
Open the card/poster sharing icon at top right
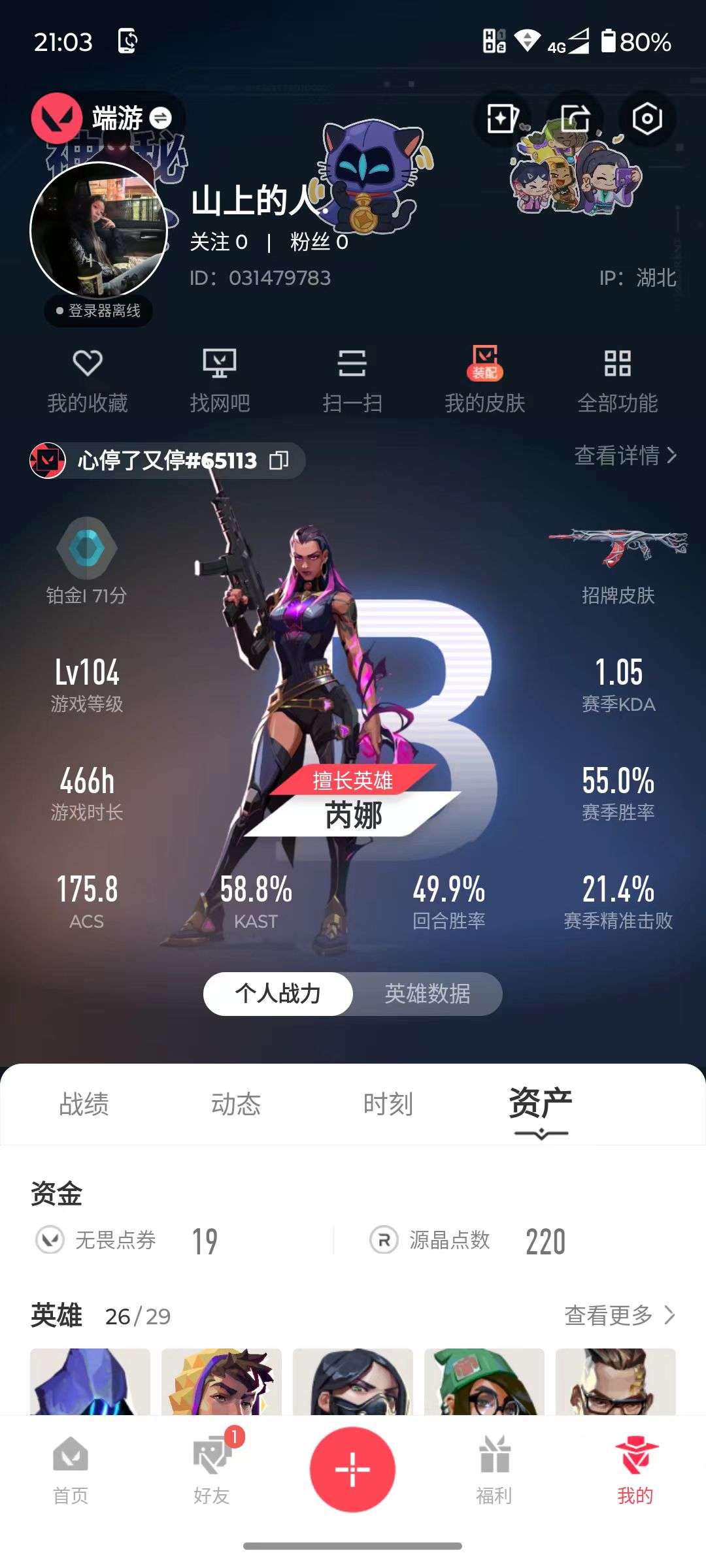[x=502, y=118]
